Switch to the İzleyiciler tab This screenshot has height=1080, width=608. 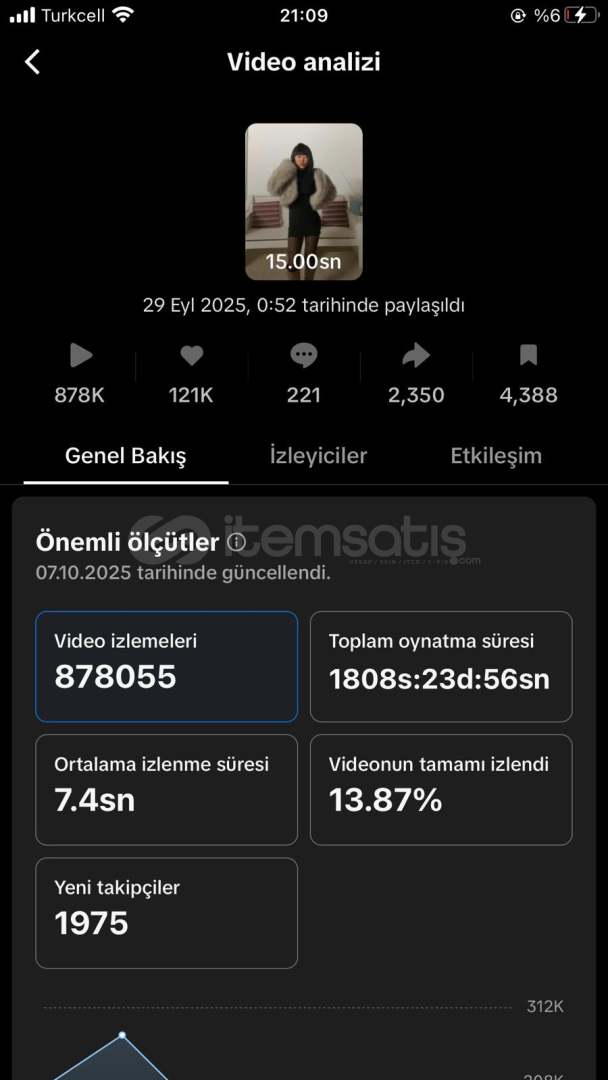pos(318,456)
